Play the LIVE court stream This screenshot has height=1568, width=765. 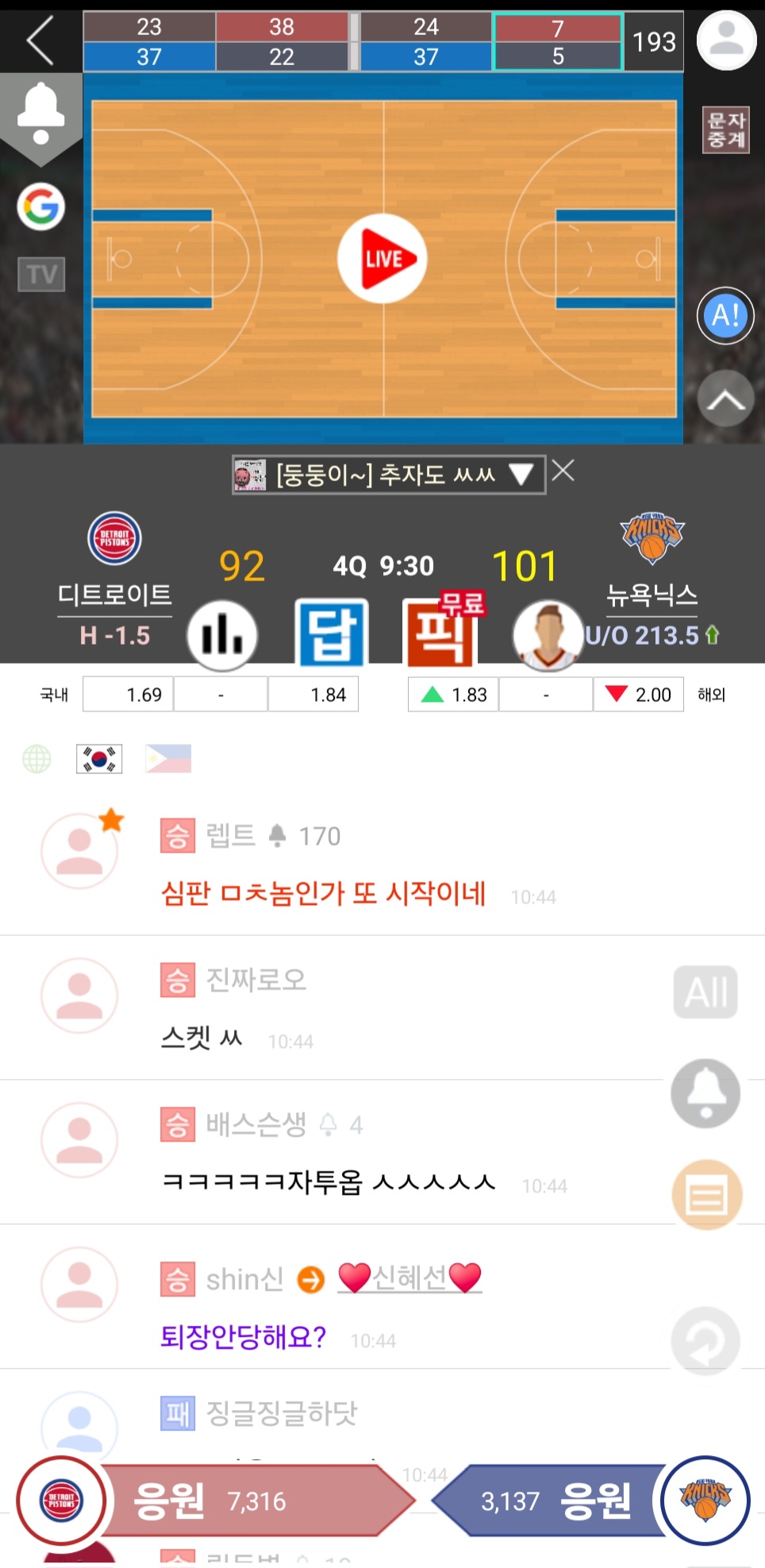coord(382,259)
